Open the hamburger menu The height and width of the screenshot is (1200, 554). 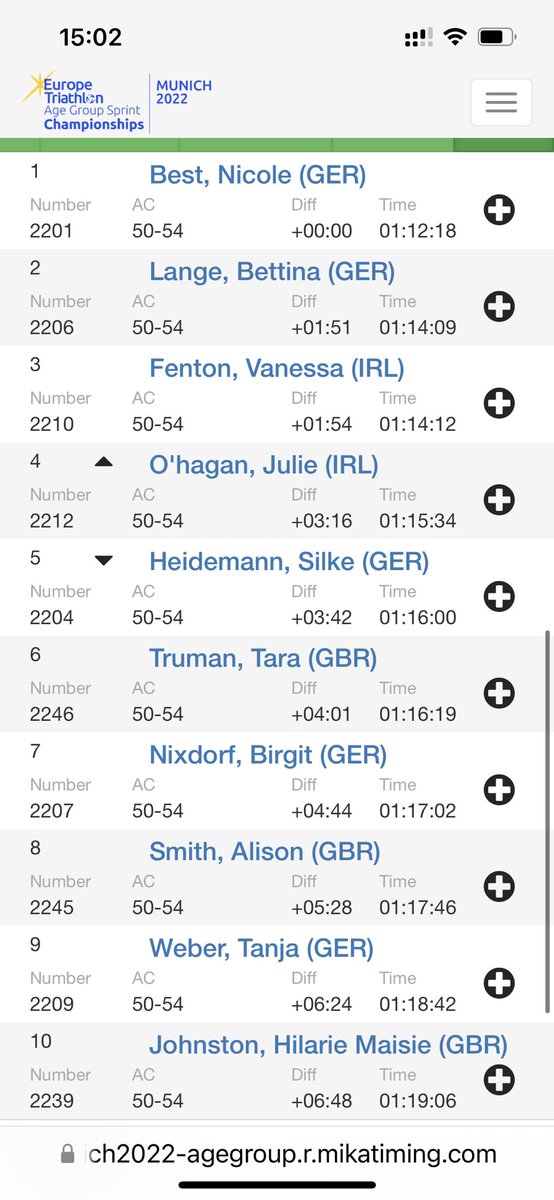pyautogui.click(x=501, y=101)
